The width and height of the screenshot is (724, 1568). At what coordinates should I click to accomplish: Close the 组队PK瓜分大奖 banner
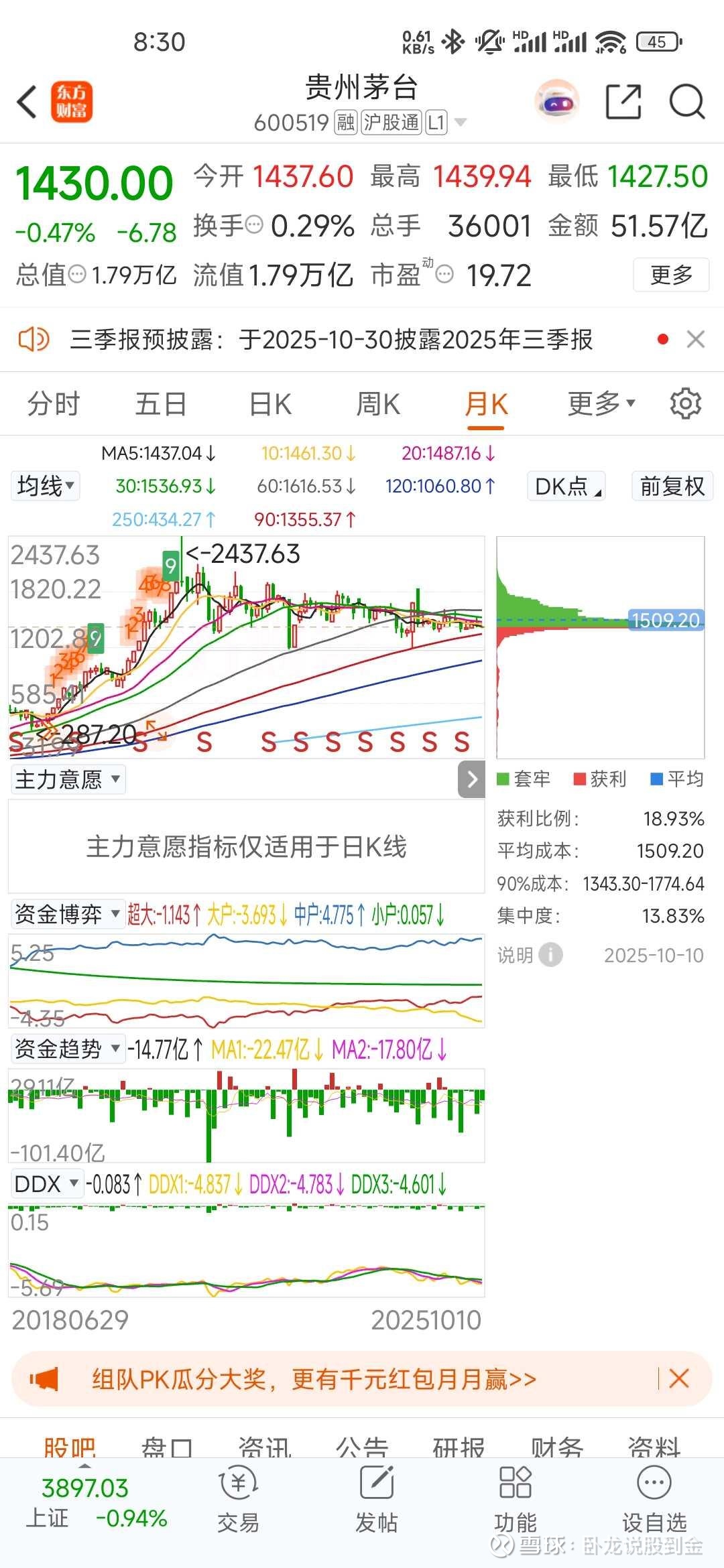679,1378
